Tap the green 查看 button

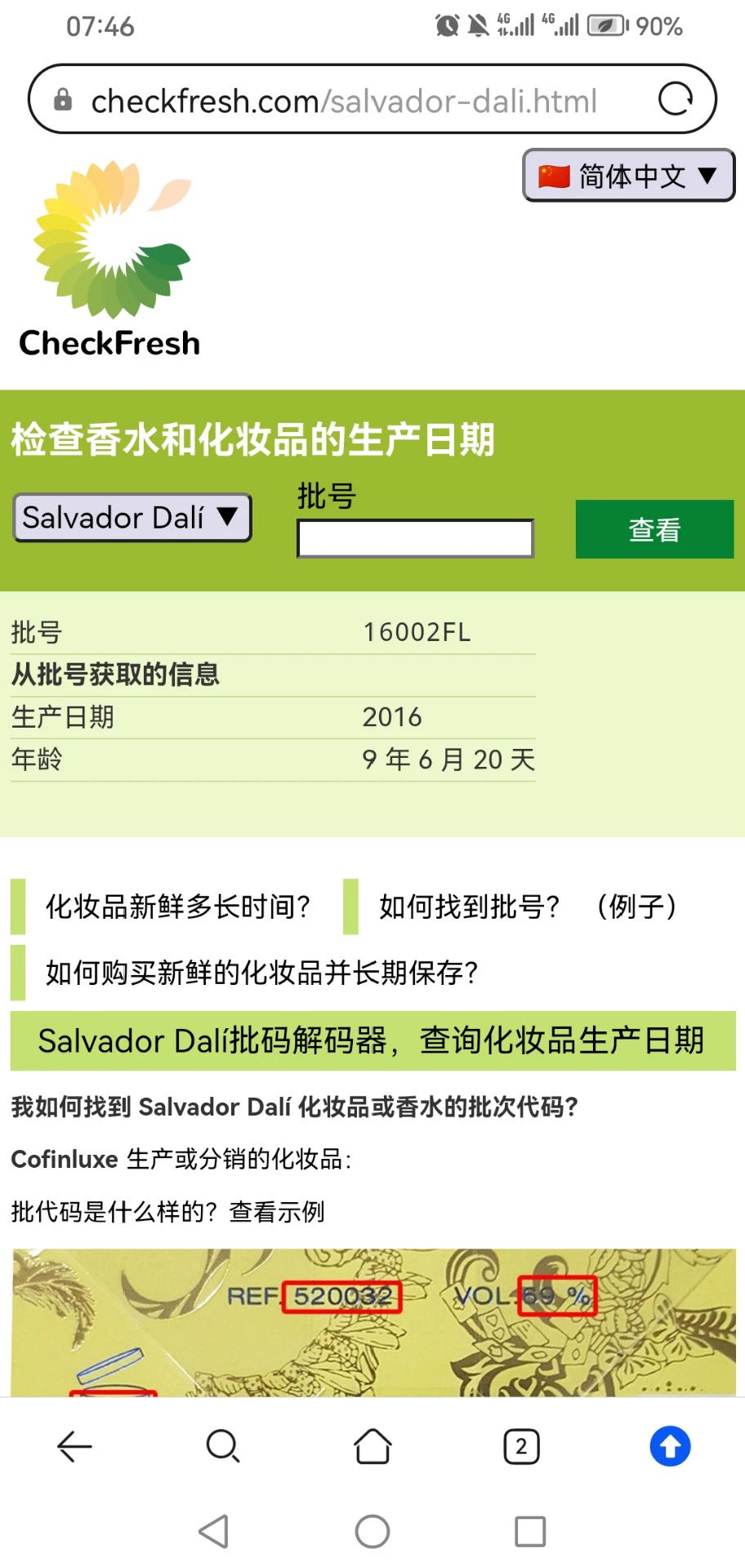[654, 529]
